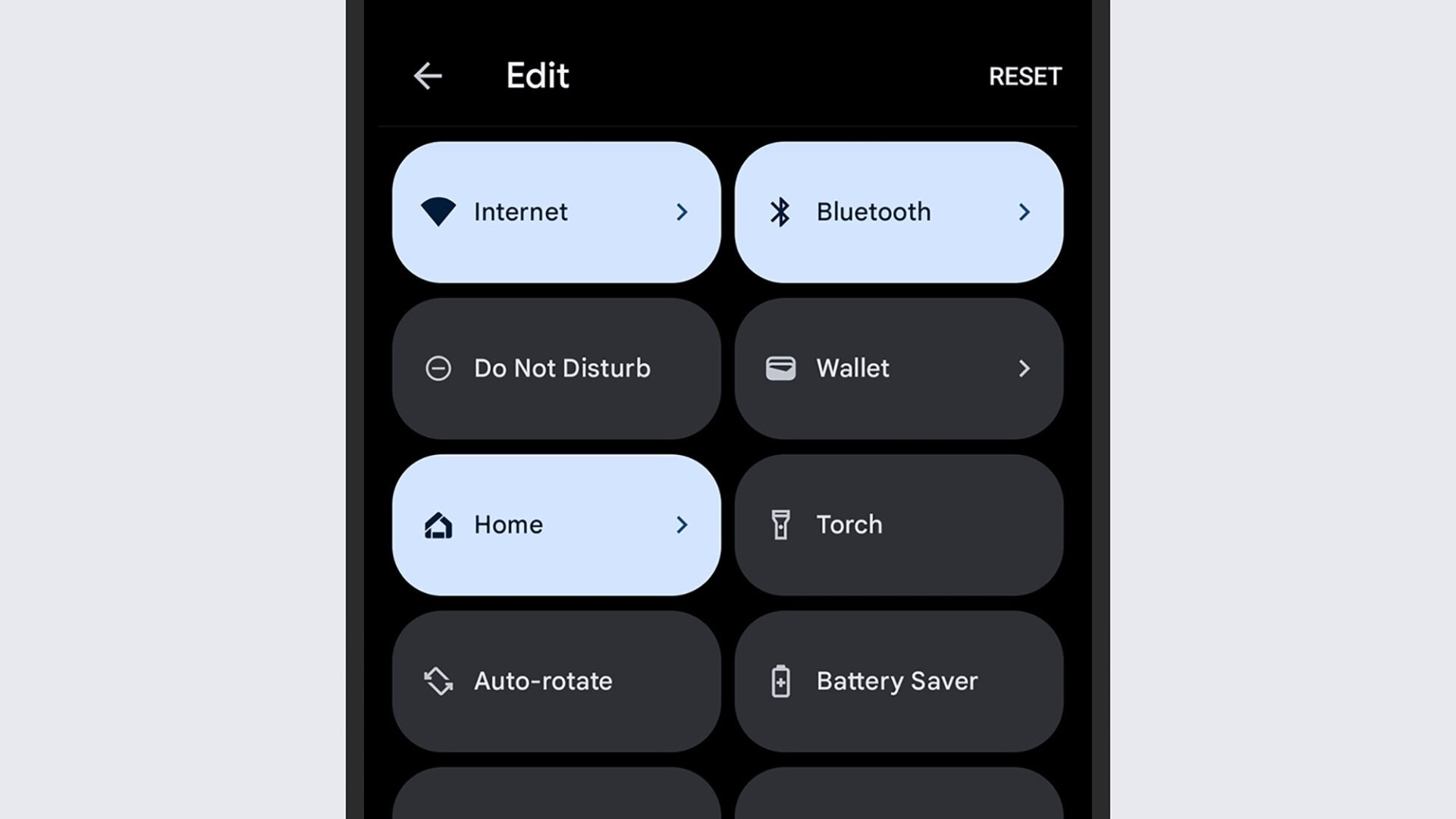Tap the Bluetooth tile

pos(899,212)
